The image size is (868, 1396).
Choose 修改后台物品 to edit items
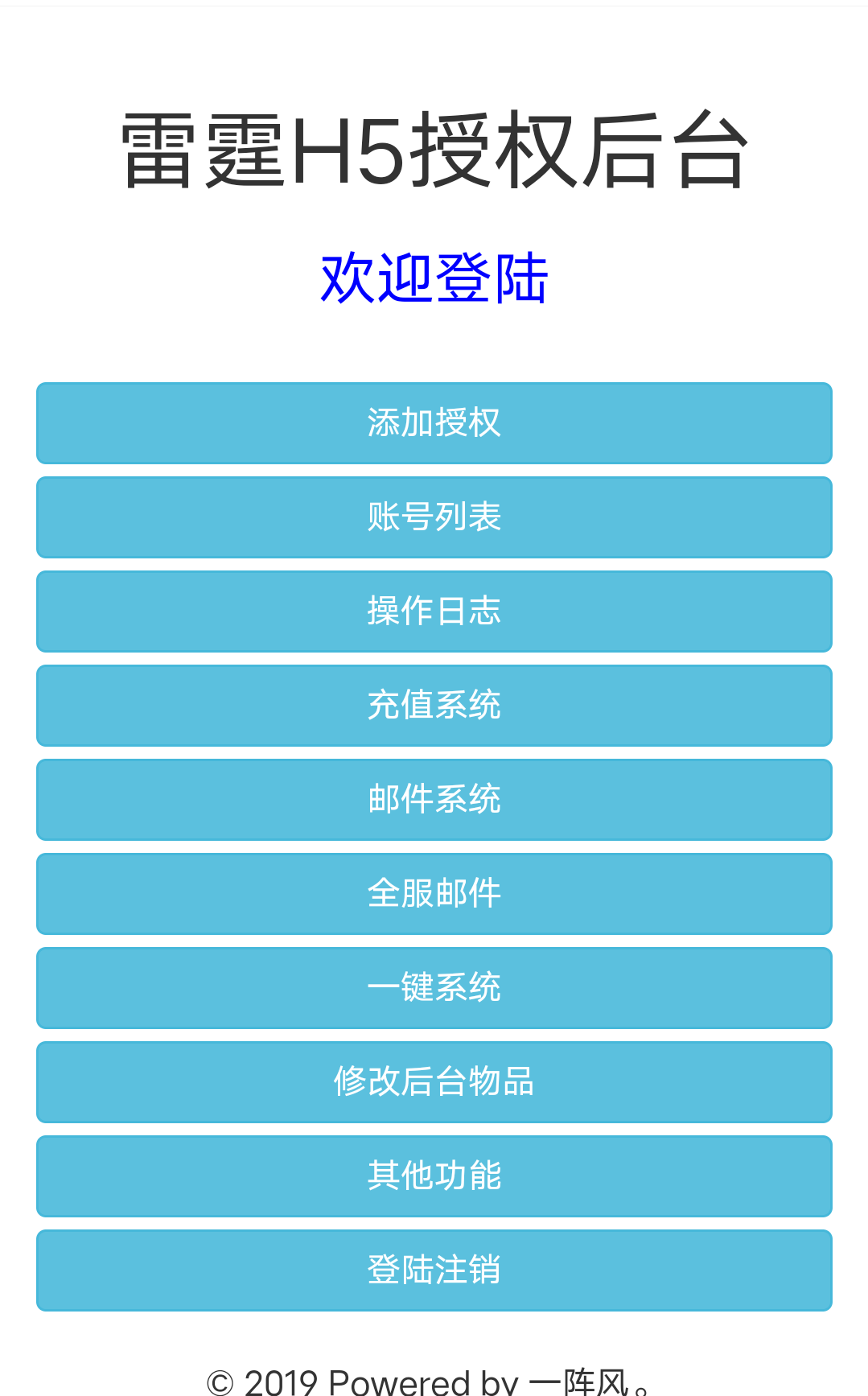tap(434, 1082)
